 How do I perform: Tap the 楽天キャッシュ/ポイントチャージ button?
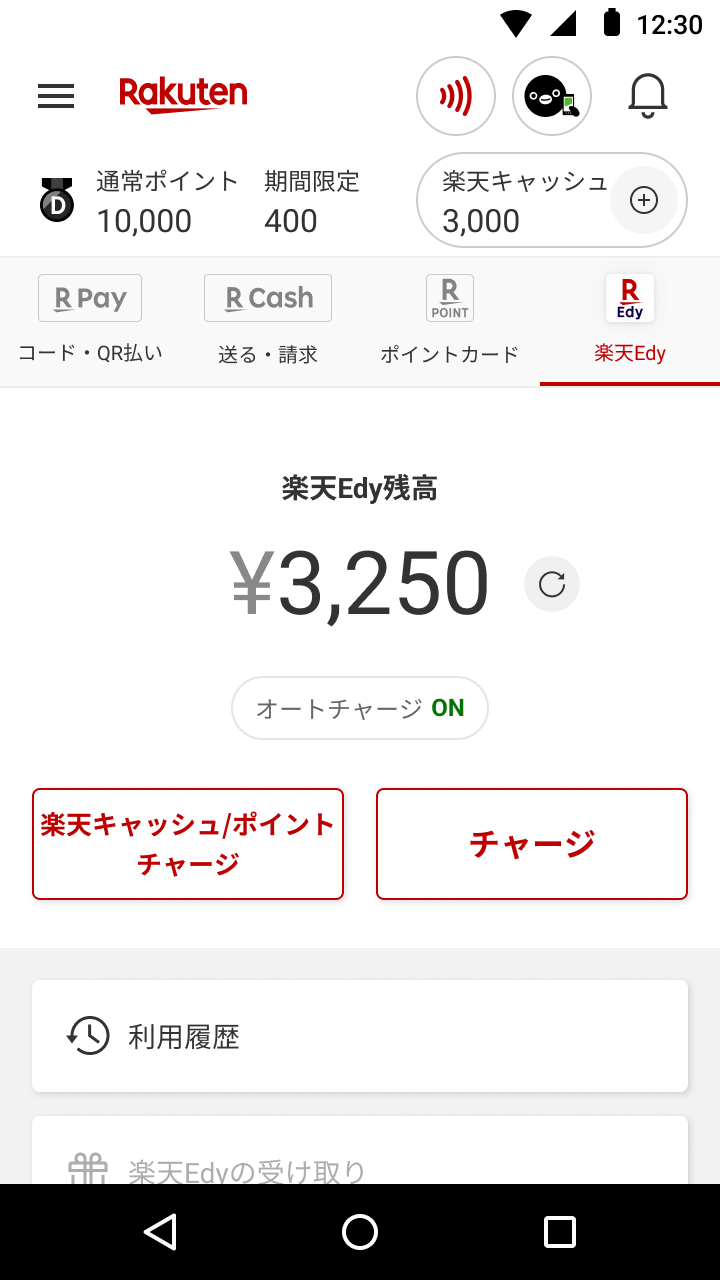pyautogui.click(x=188, y=844)
